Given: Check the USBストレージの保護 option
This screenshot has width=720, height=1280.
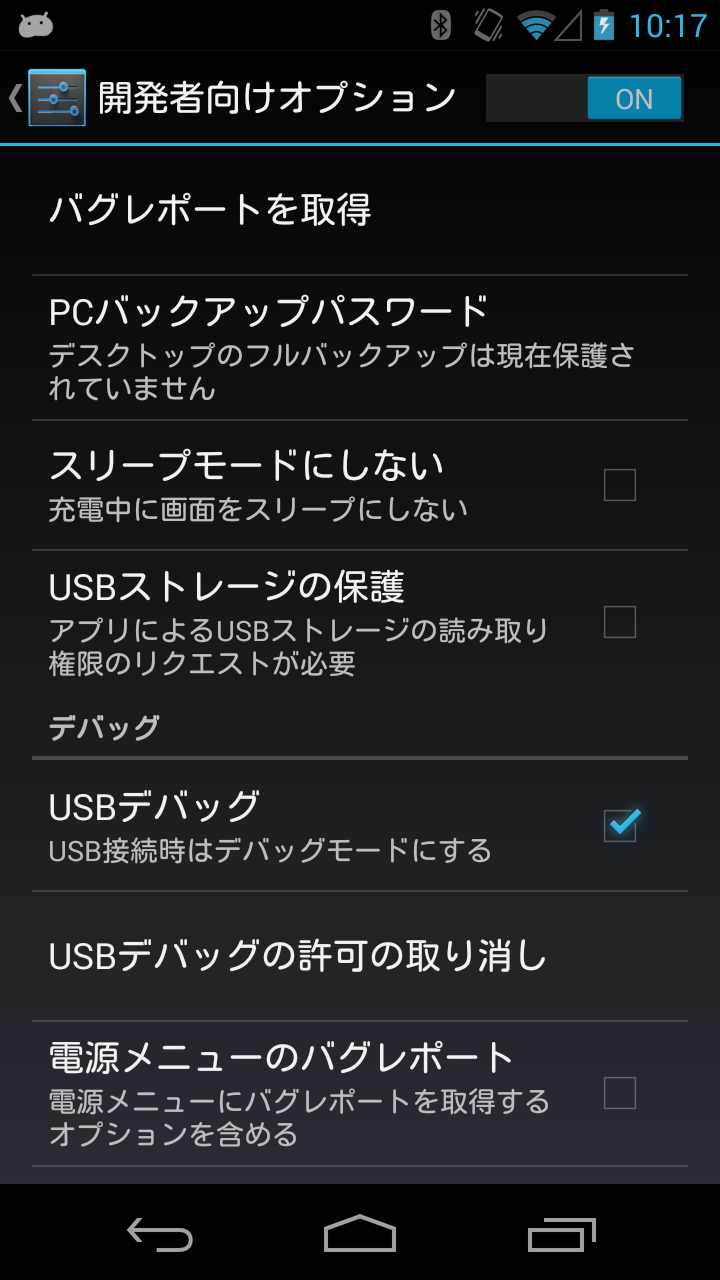Looking at the screenshot, I should tap(619, 622).
